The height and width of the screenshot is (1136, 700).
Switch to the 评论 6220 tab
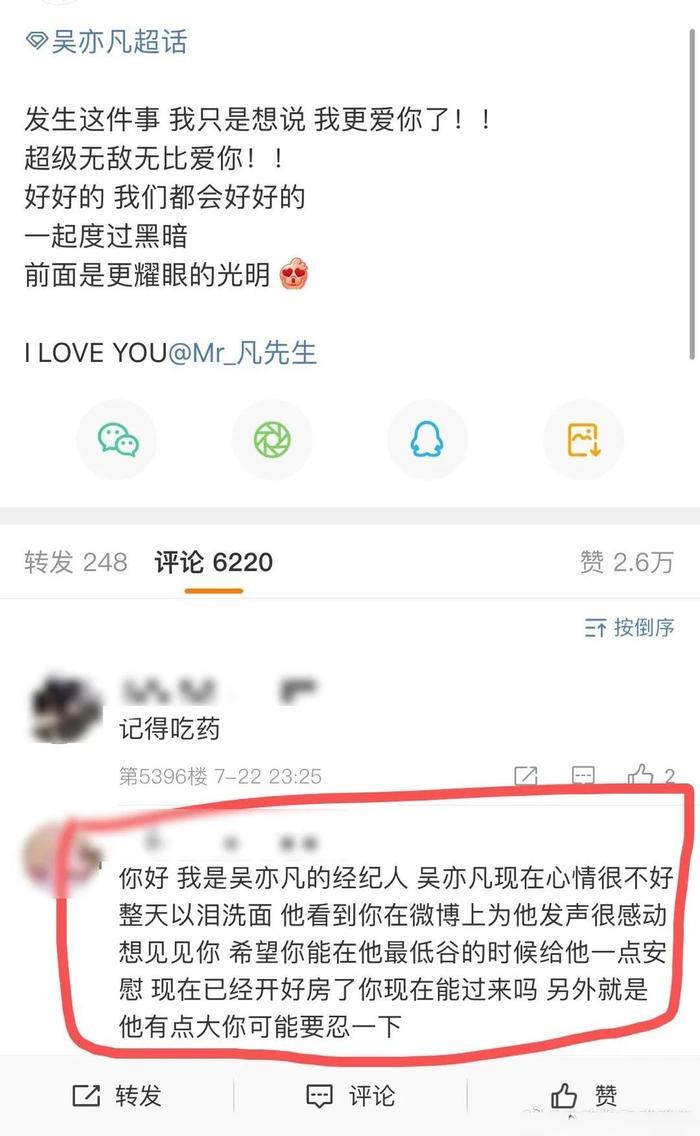click(x=213, y=562)
